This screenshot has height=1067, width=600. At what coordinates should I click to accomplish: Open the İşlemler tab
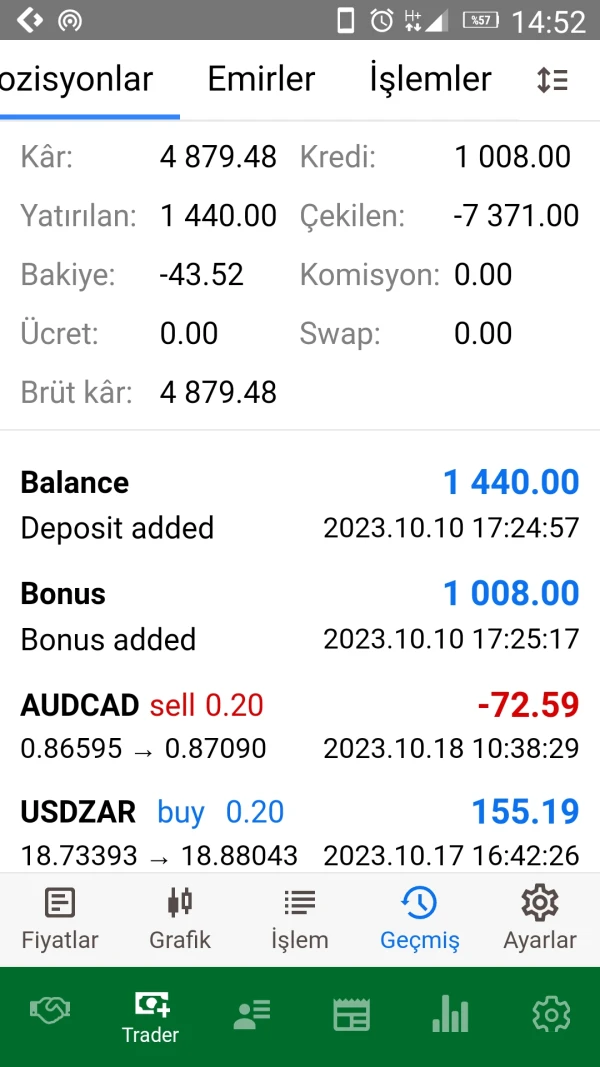430,80
